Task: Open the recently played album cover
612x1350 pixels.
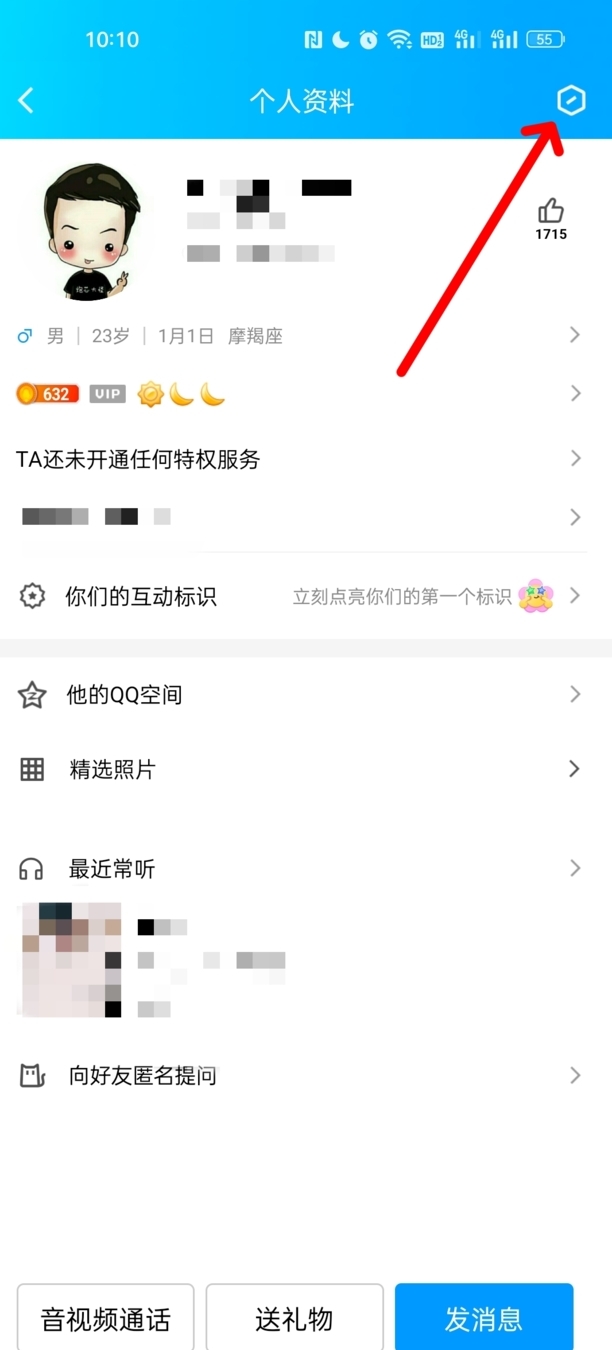Action: pos(70,960)
